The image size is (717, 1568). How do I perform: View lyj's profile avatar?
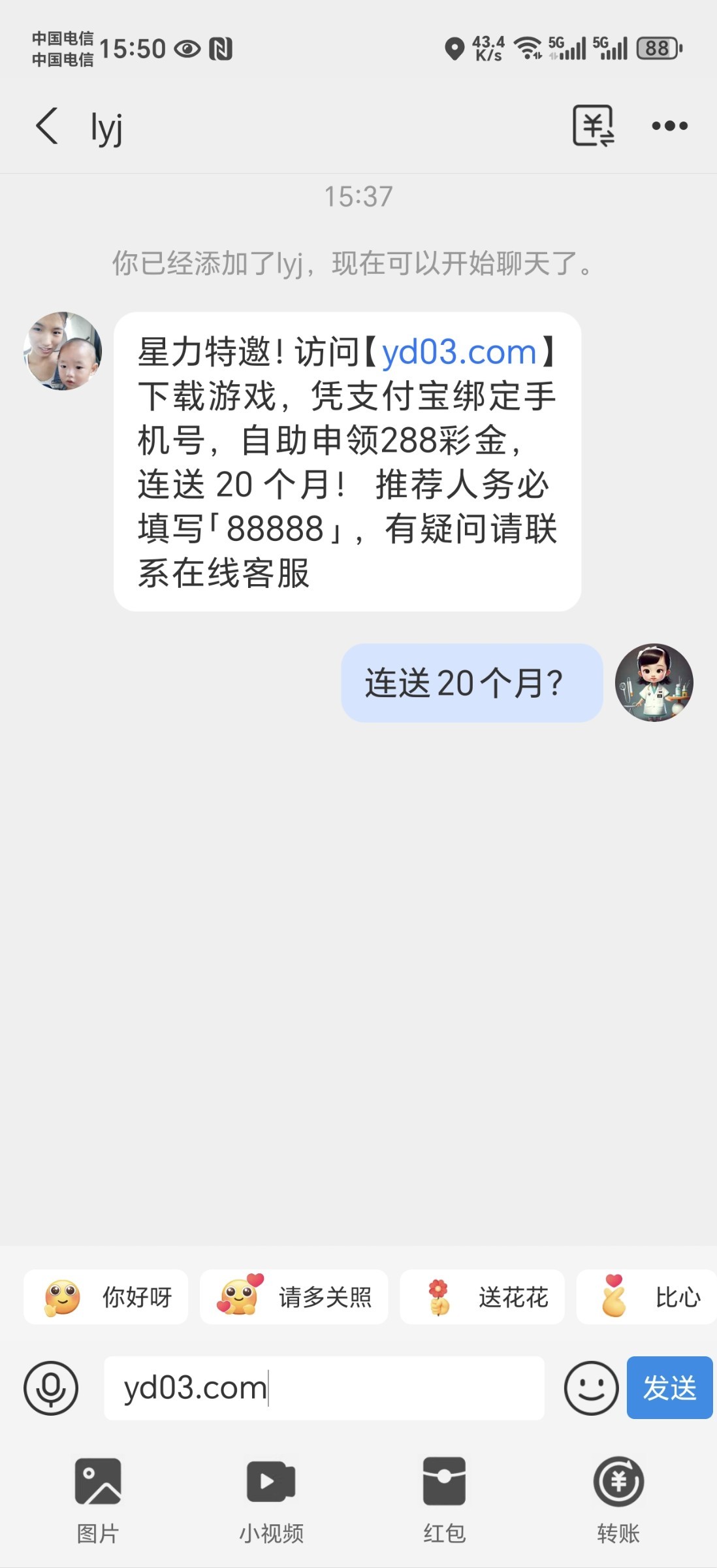(x=63, y=351)
